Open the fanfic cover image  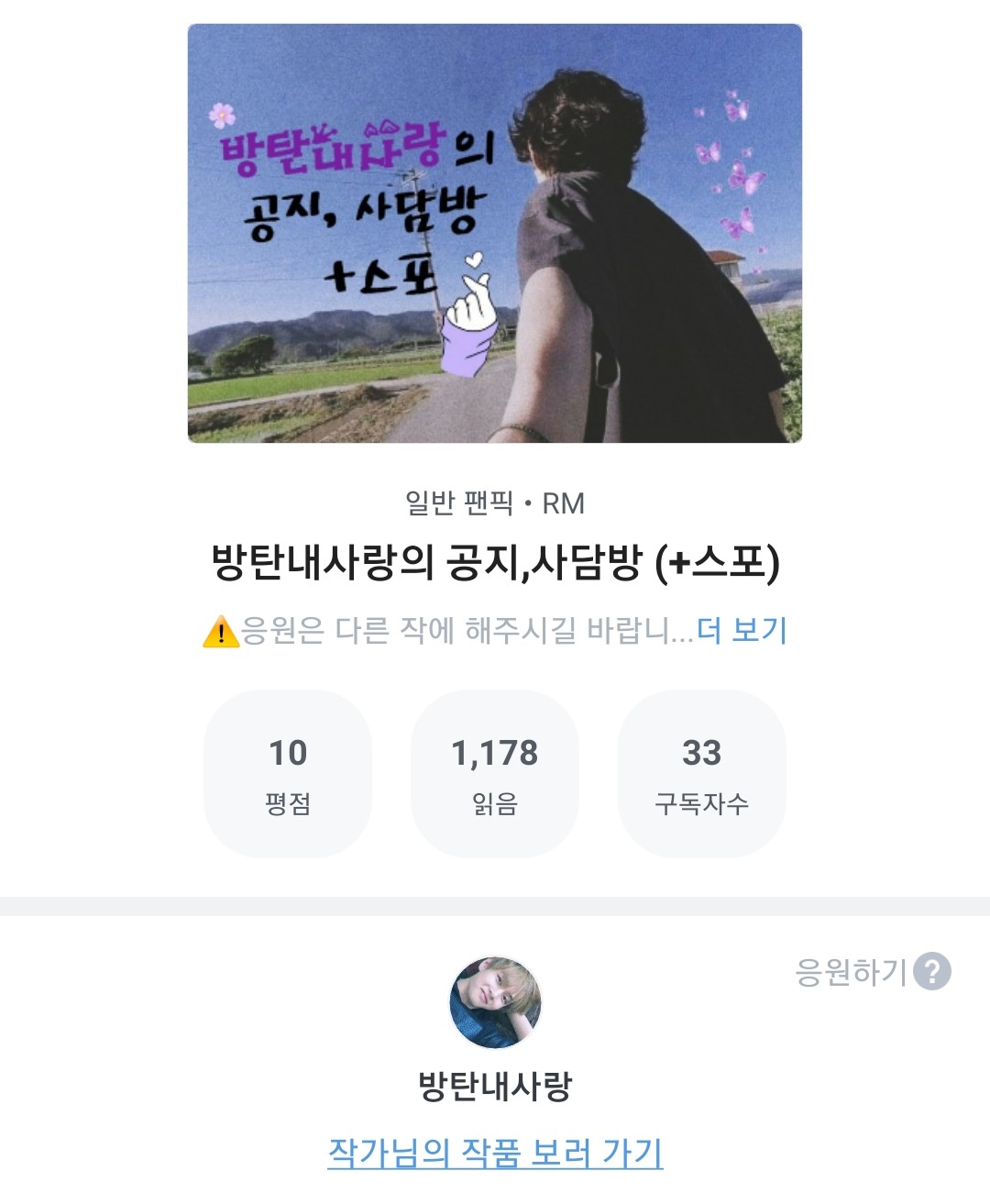click(495, 233)
